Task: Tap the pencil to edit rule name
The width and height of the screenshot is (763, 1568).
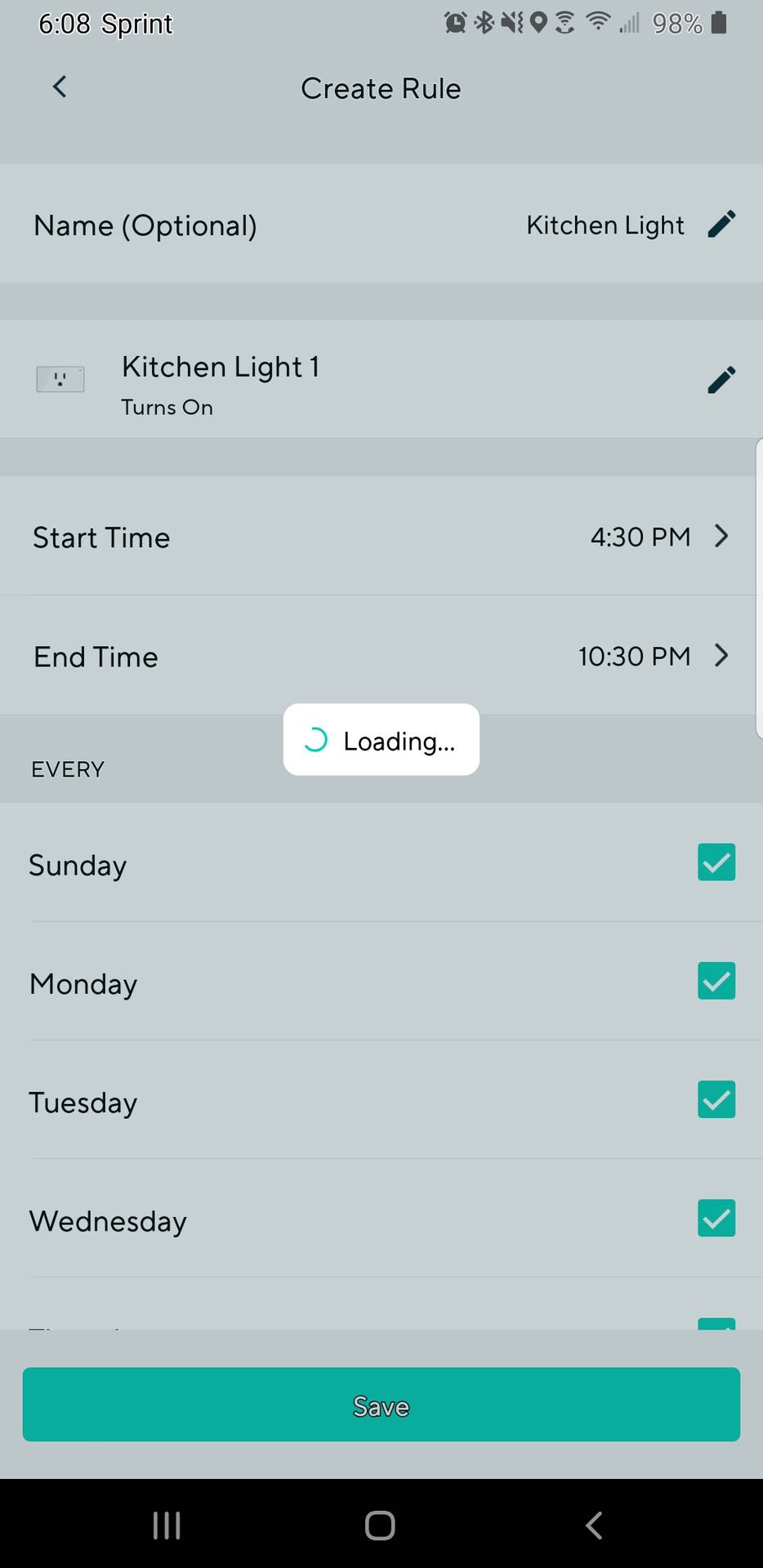Action: (722, 224)
